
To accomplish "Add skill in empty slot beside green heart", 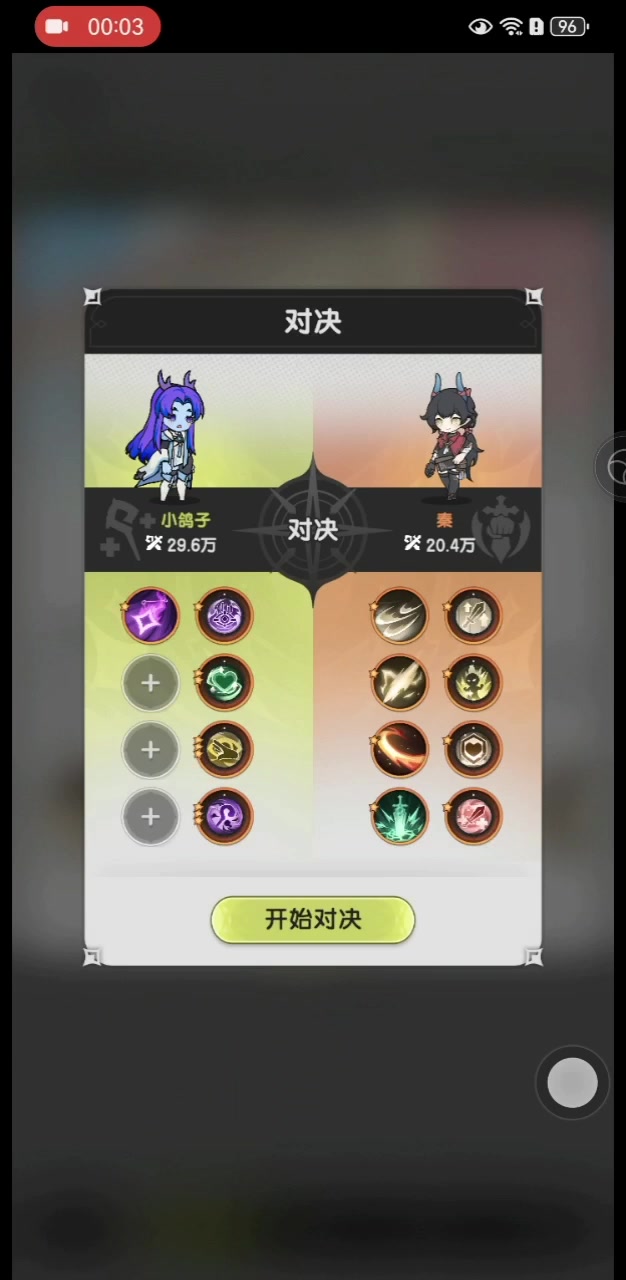I will coord(151,683).
